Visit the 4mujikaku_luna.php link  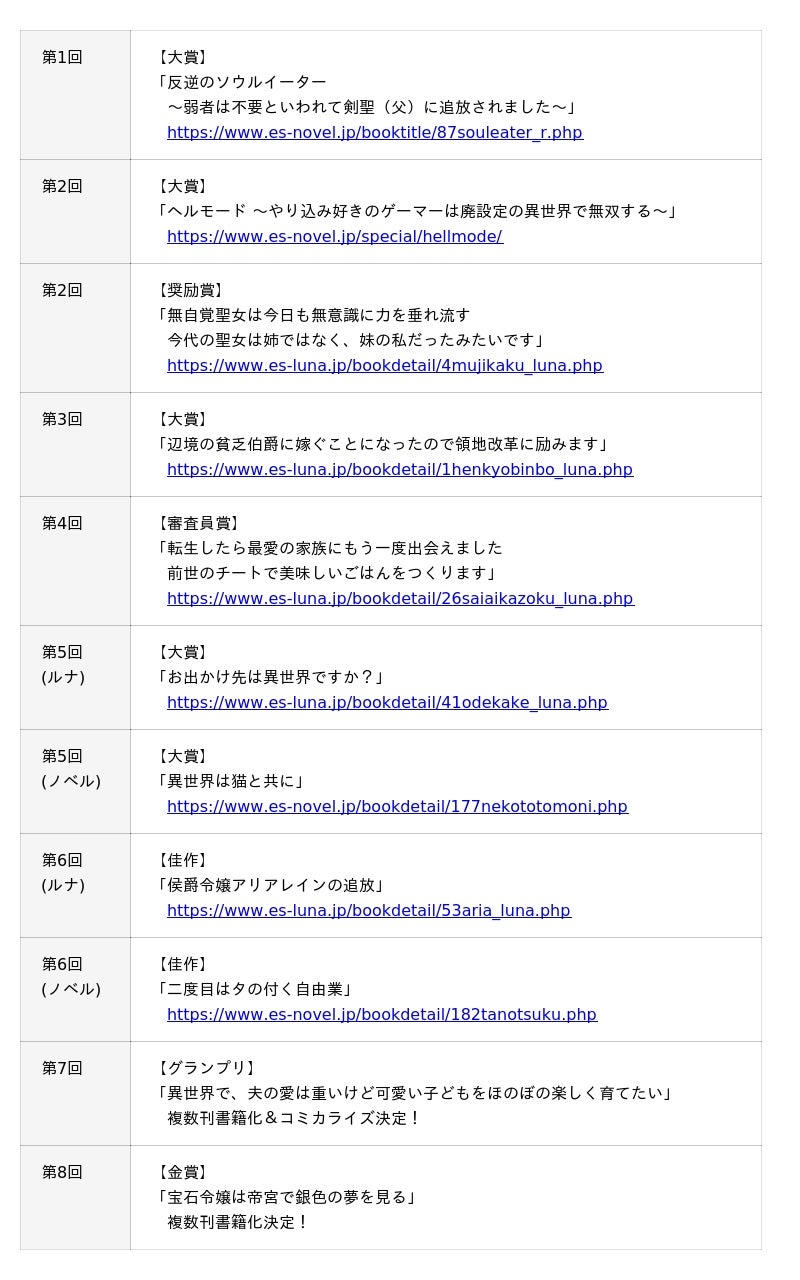coord(384,365)
